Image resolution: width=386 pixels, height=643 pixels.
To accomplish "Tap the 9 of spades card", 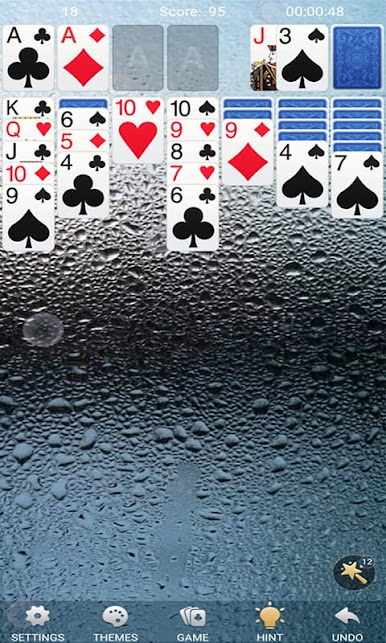I will click(x=28, y=218).
